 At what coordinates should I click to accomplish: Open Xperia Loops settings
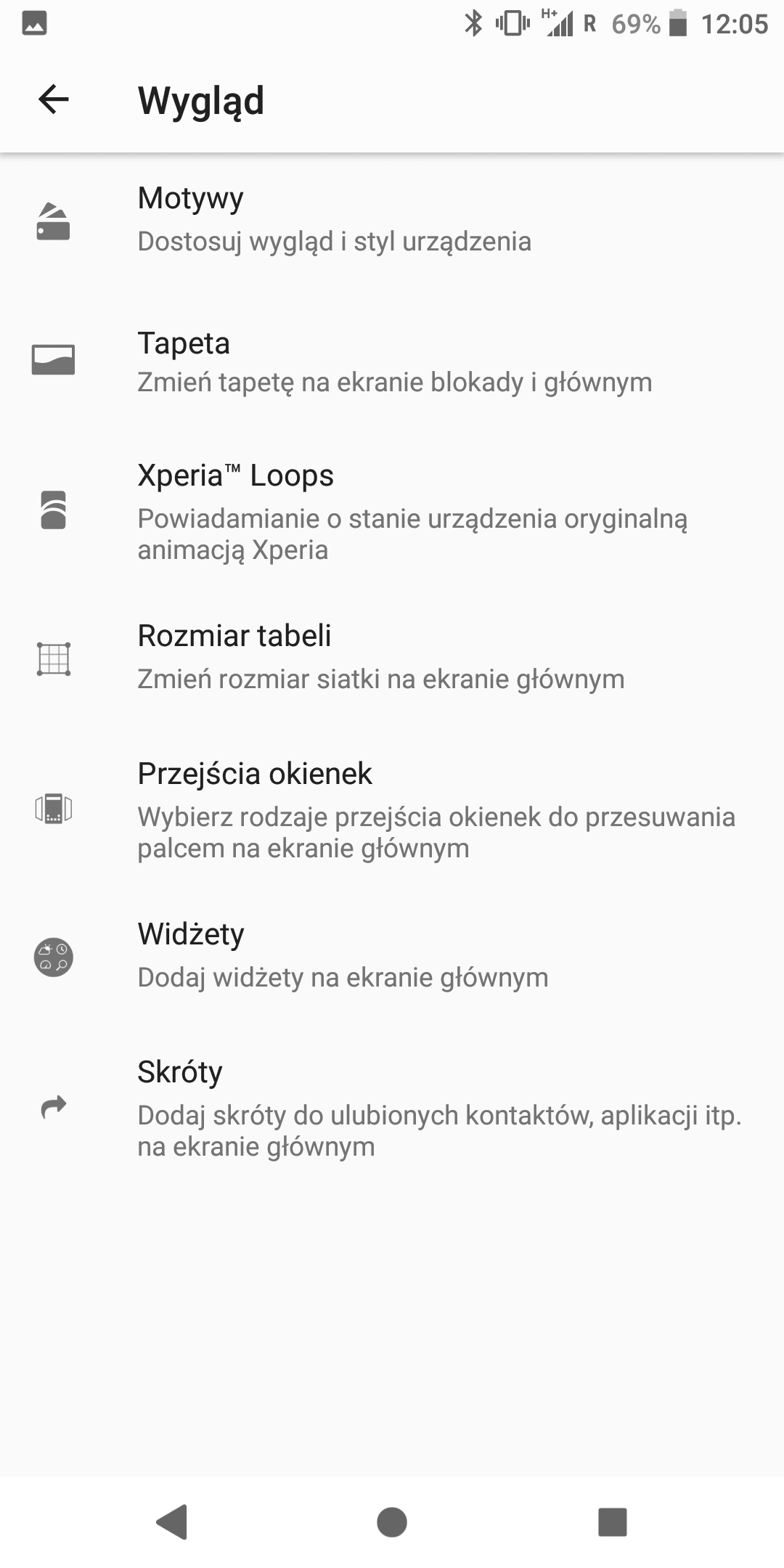click(x=392, y=511)
